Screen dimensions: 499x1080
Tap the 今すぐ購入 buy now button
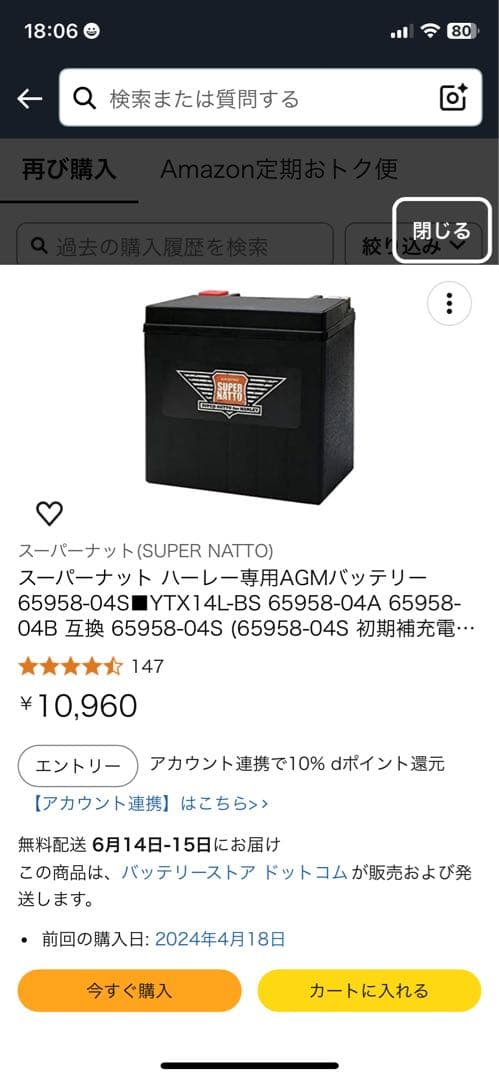coord(130,990)
